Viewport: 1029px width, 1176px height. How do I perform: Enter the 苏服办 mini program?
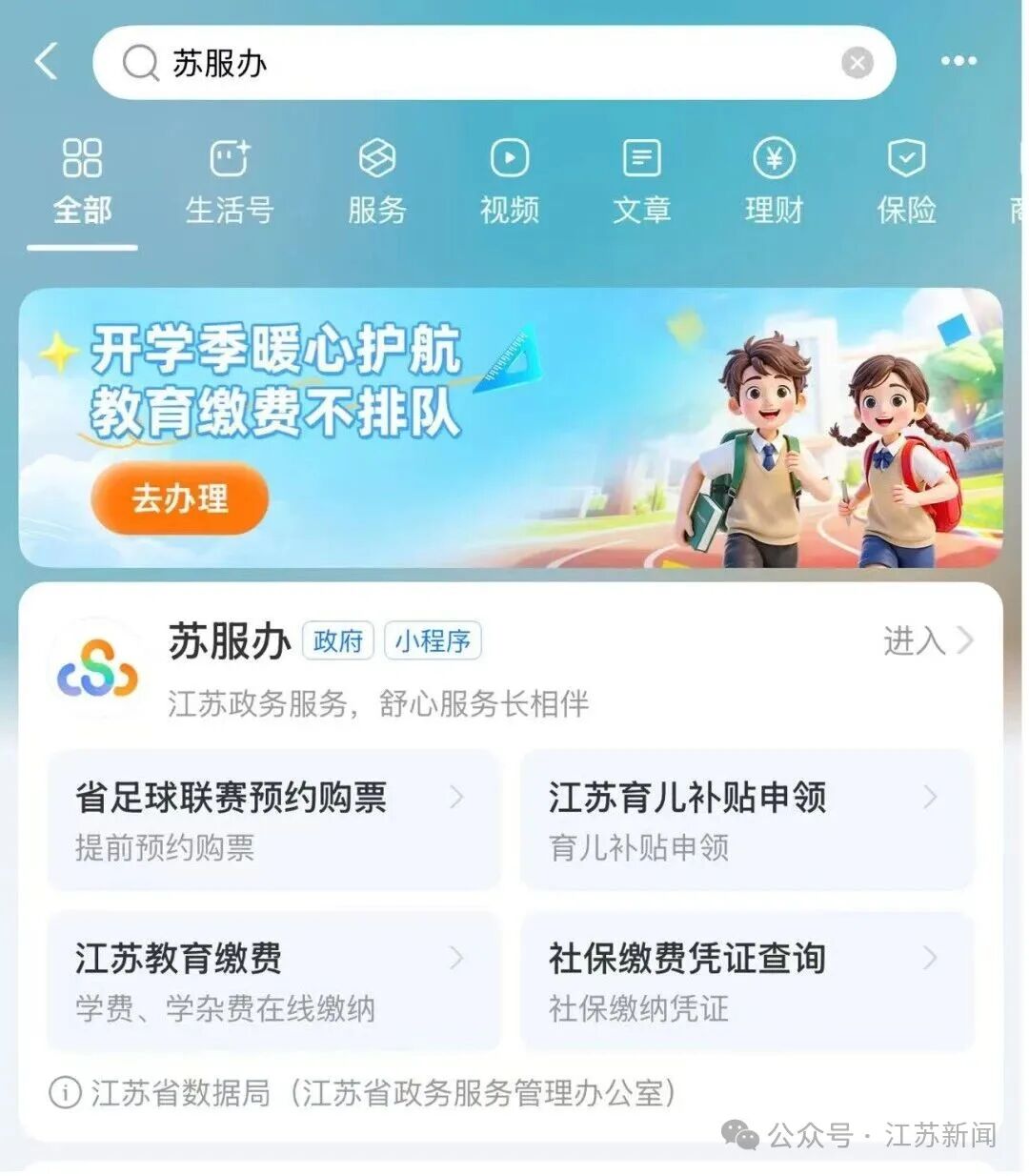pyautogui.click(x=927, y=641)
